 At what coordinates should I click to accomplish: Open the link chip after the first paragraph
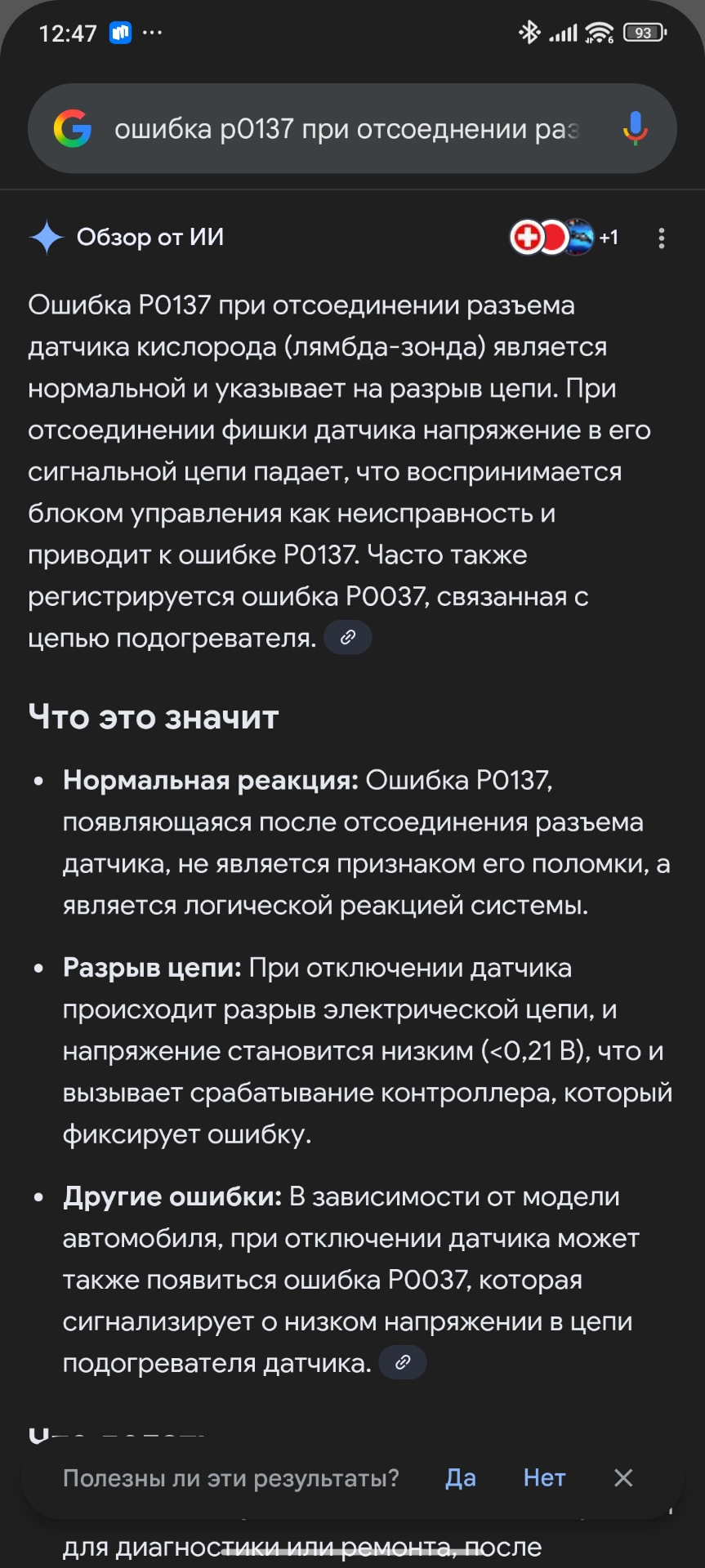(348, 638)
